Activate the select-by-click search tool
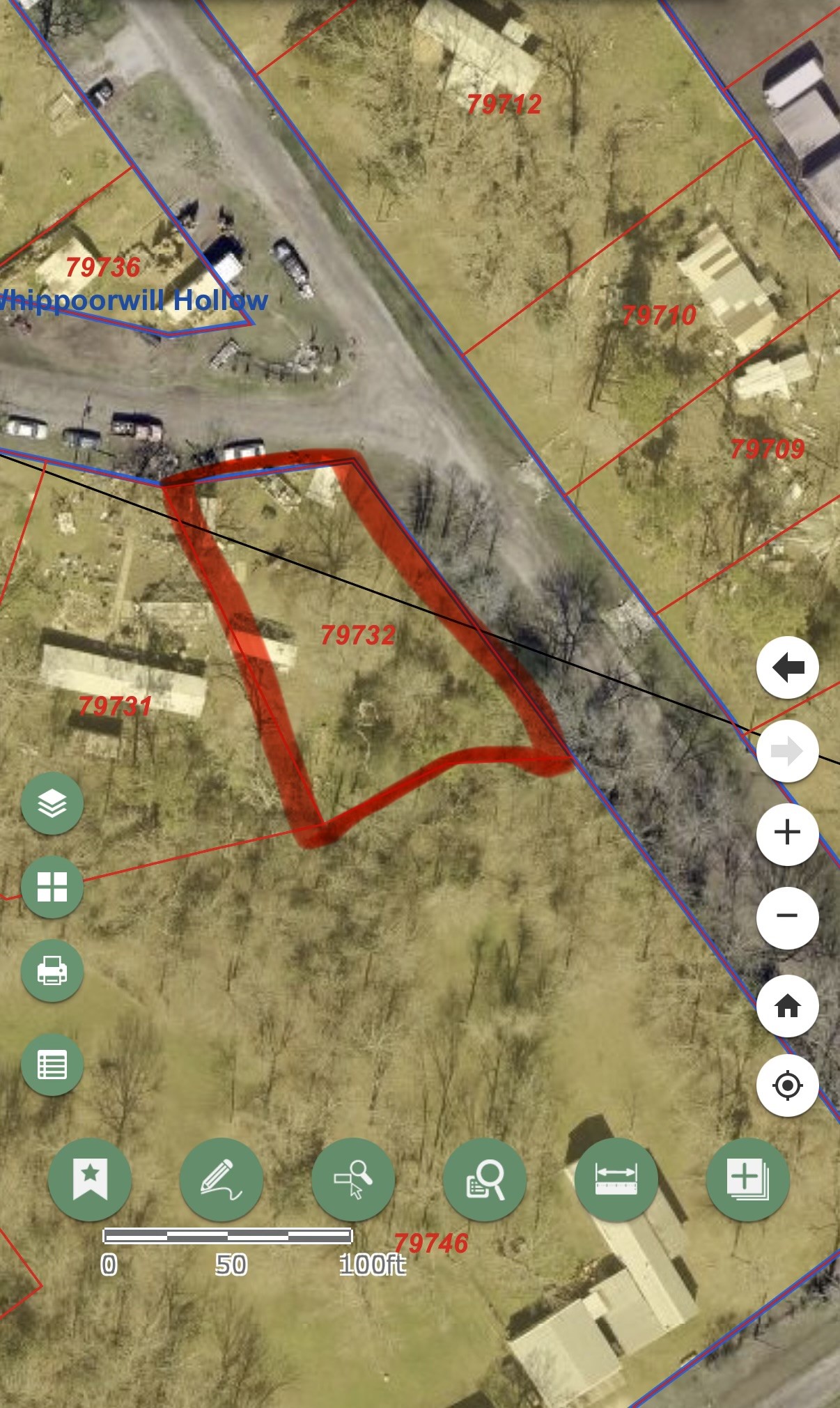Screen dimensions: 840x1408 pos(353,1179)
